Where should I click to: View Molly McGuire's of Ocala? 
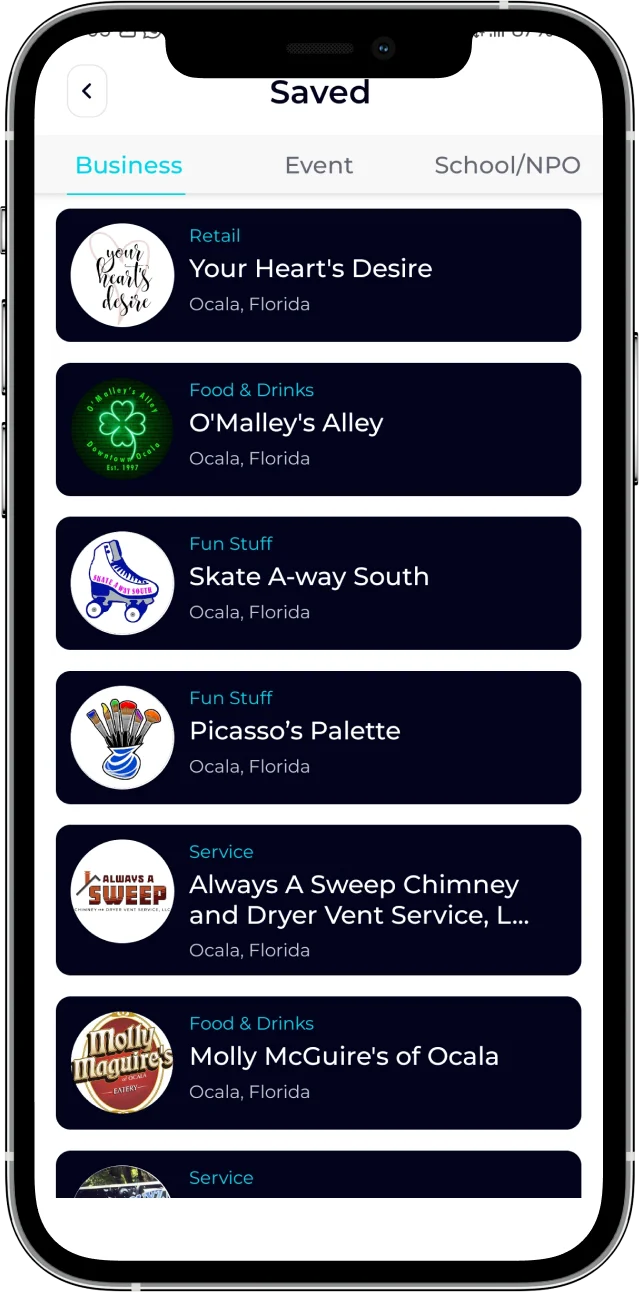[318, 1062]
